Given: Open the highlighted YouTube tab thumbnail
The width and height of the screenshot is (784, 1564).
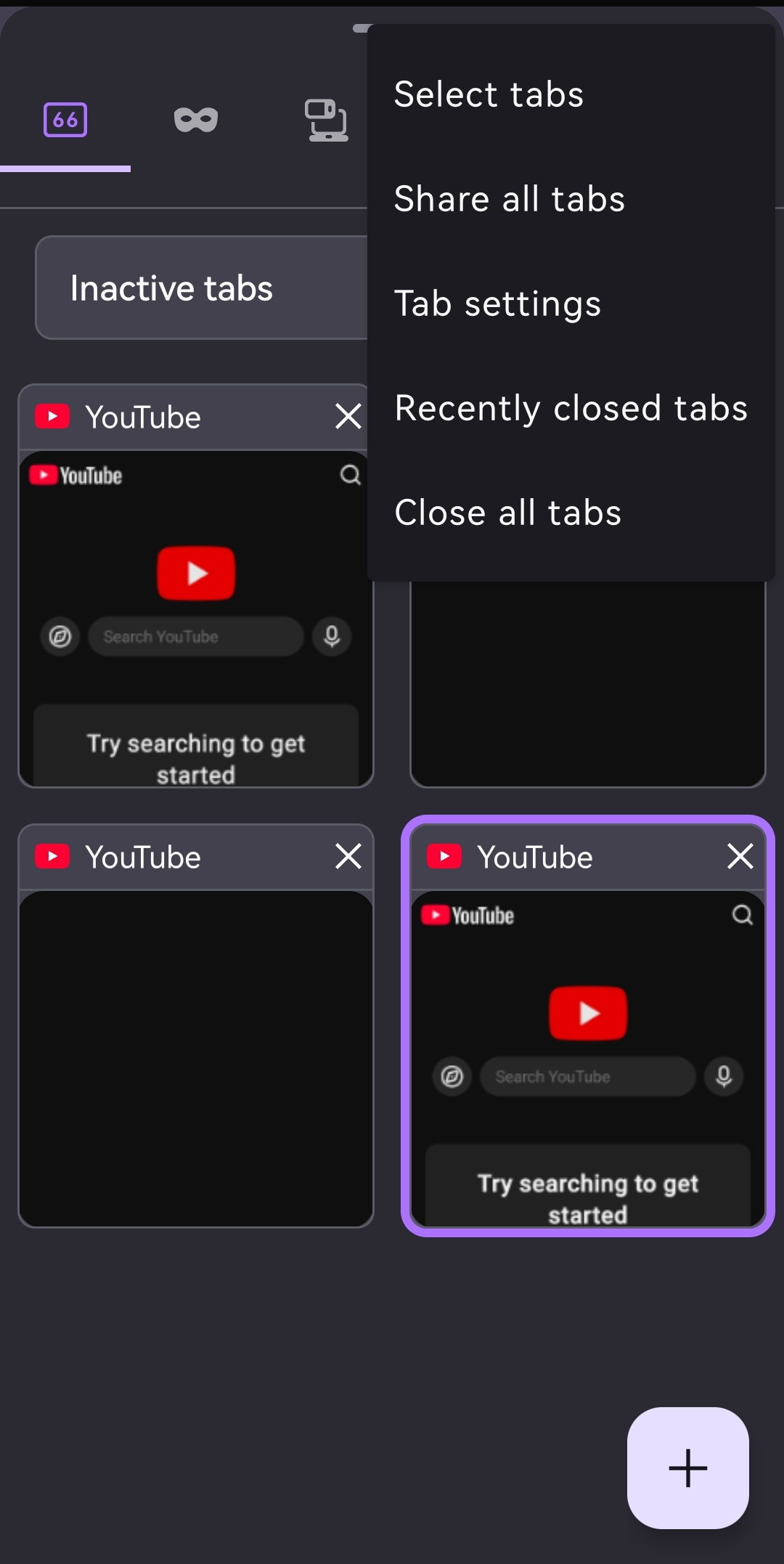Looking at the screenshot, I should 587,1056.
